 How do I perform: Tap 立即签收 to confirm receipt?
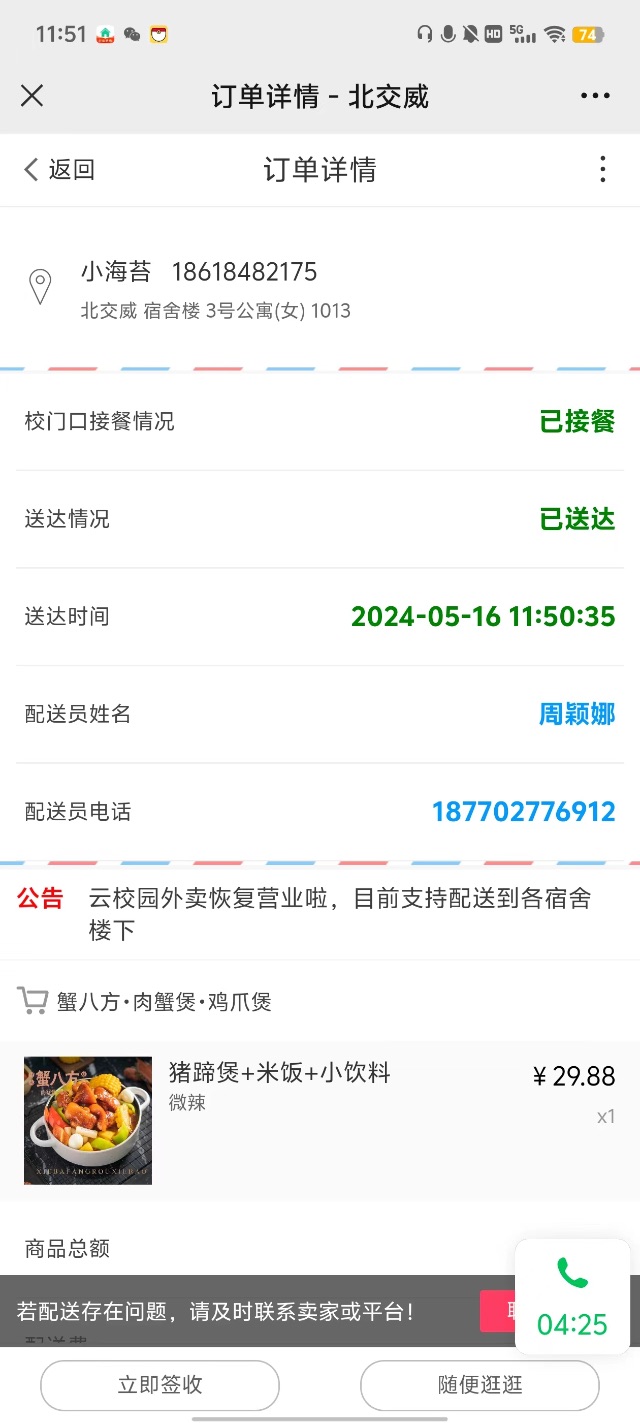pos(160,1385)
